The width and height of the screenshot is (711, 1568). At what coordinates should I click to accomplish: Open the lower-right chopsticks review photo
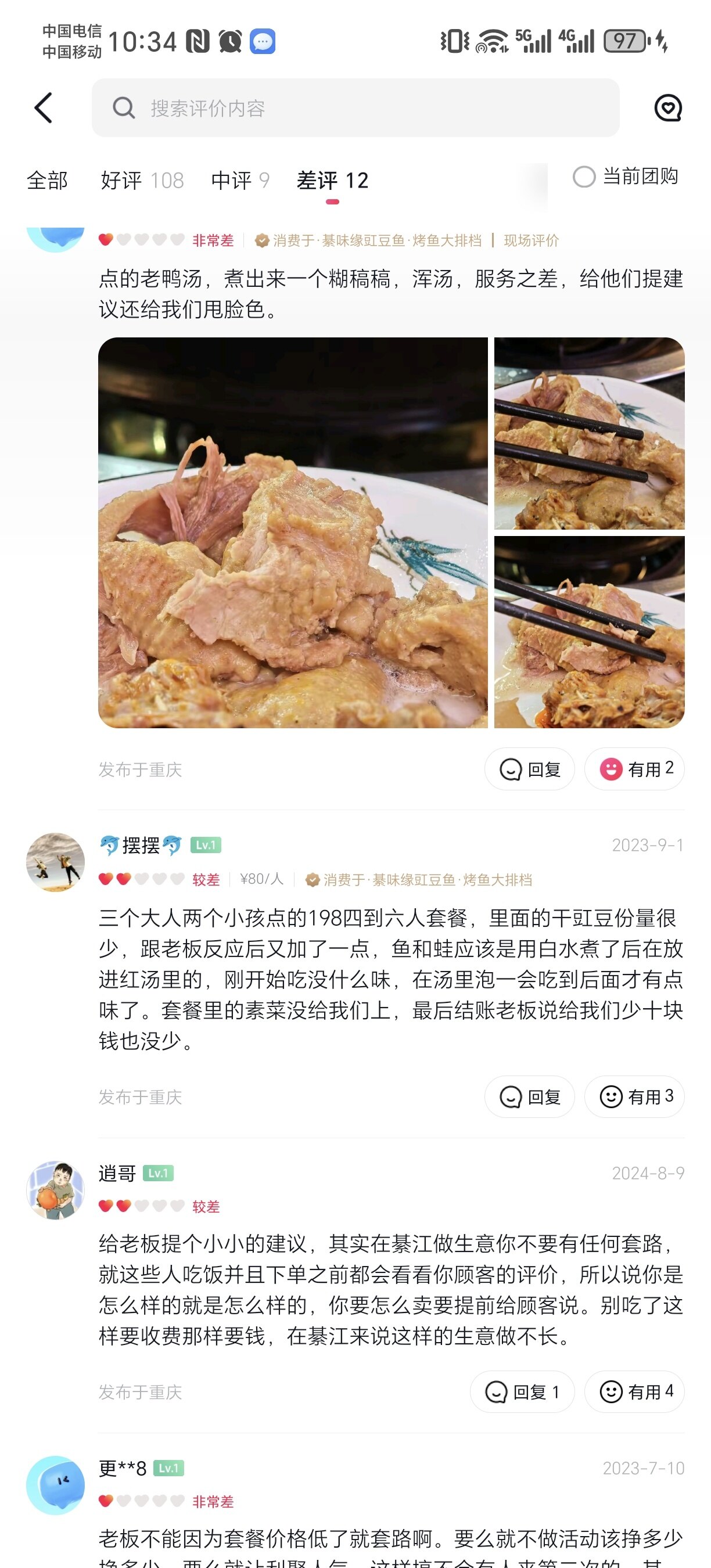(589, 632)
